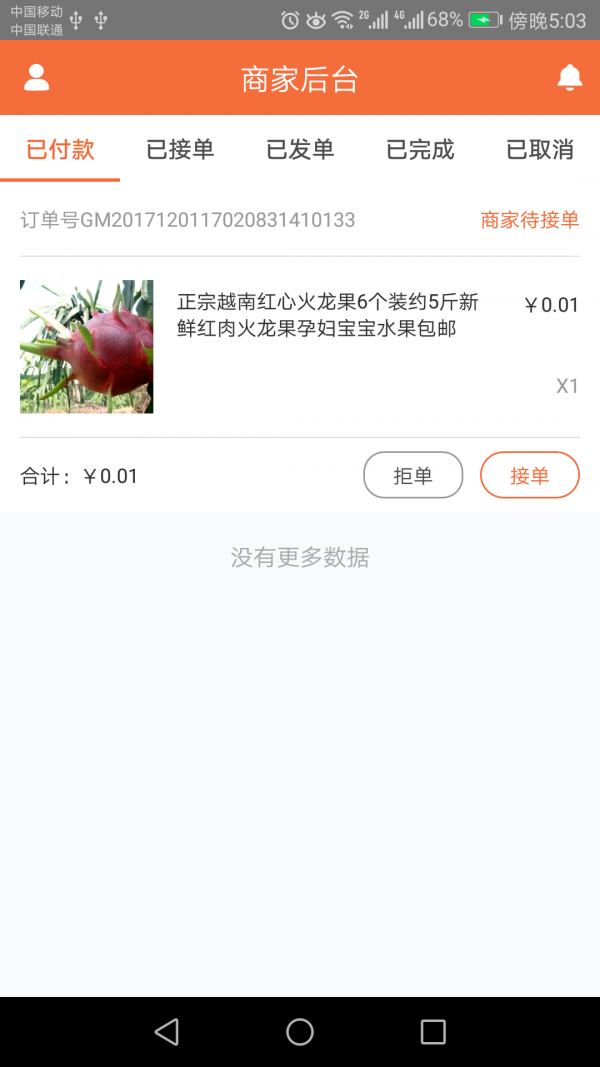Accept the order with 接单
The width and height of the screenshot is (600, 1067).
click(x=530, y=475)
